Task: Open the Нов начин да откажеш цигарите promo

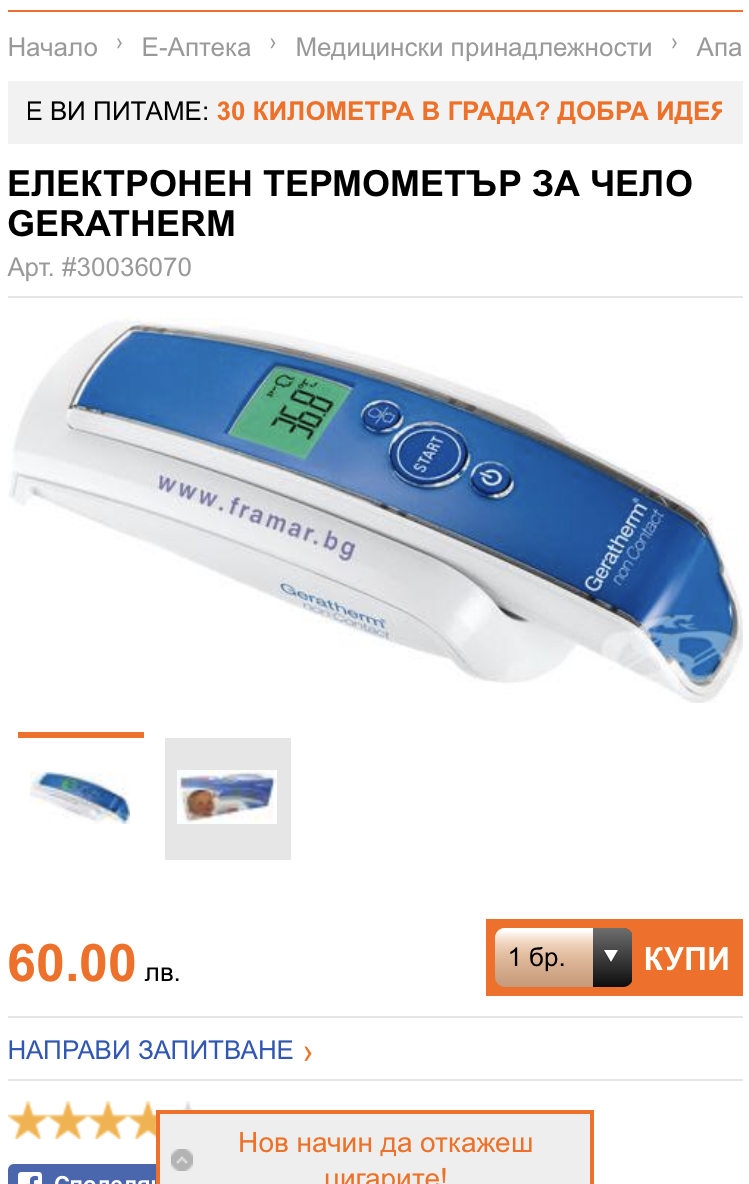Action: (x=385, y=1156)
